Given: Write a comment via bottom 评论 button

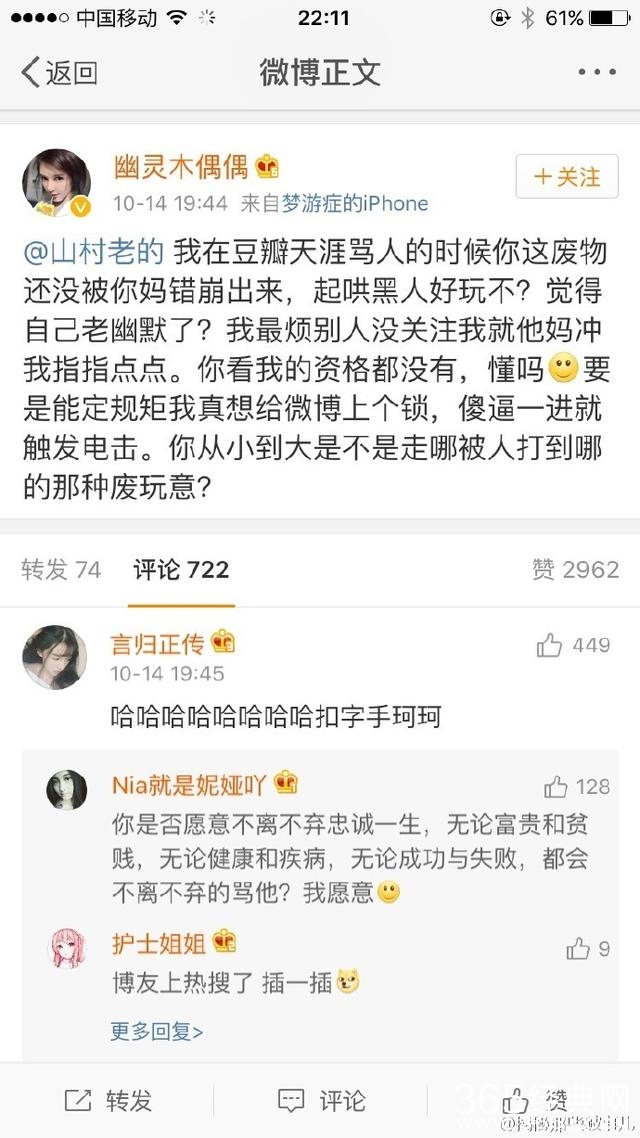Looking at the screenshot, I should [321, 1101].
